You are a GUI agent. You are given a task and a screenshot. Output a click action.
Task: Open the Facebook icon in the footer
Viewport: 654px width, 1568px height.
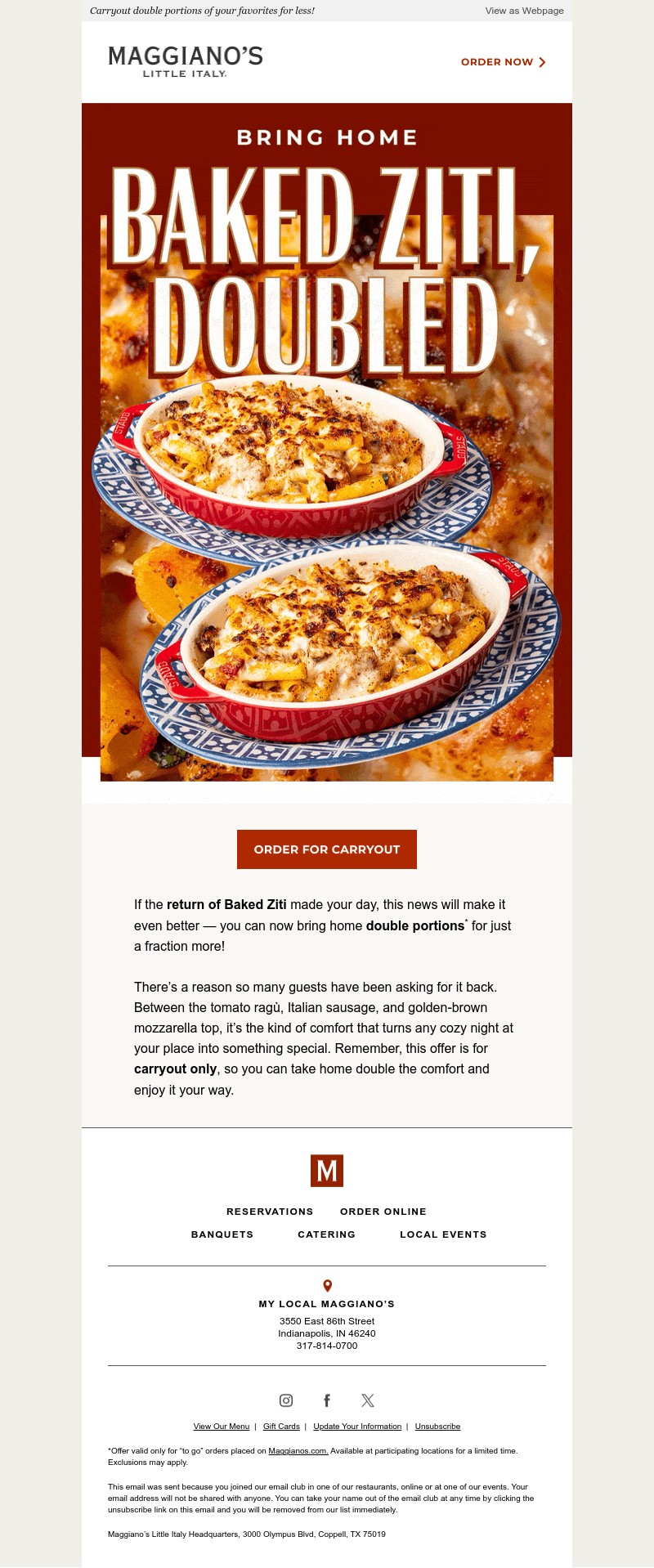click(x=327, y=1400)
